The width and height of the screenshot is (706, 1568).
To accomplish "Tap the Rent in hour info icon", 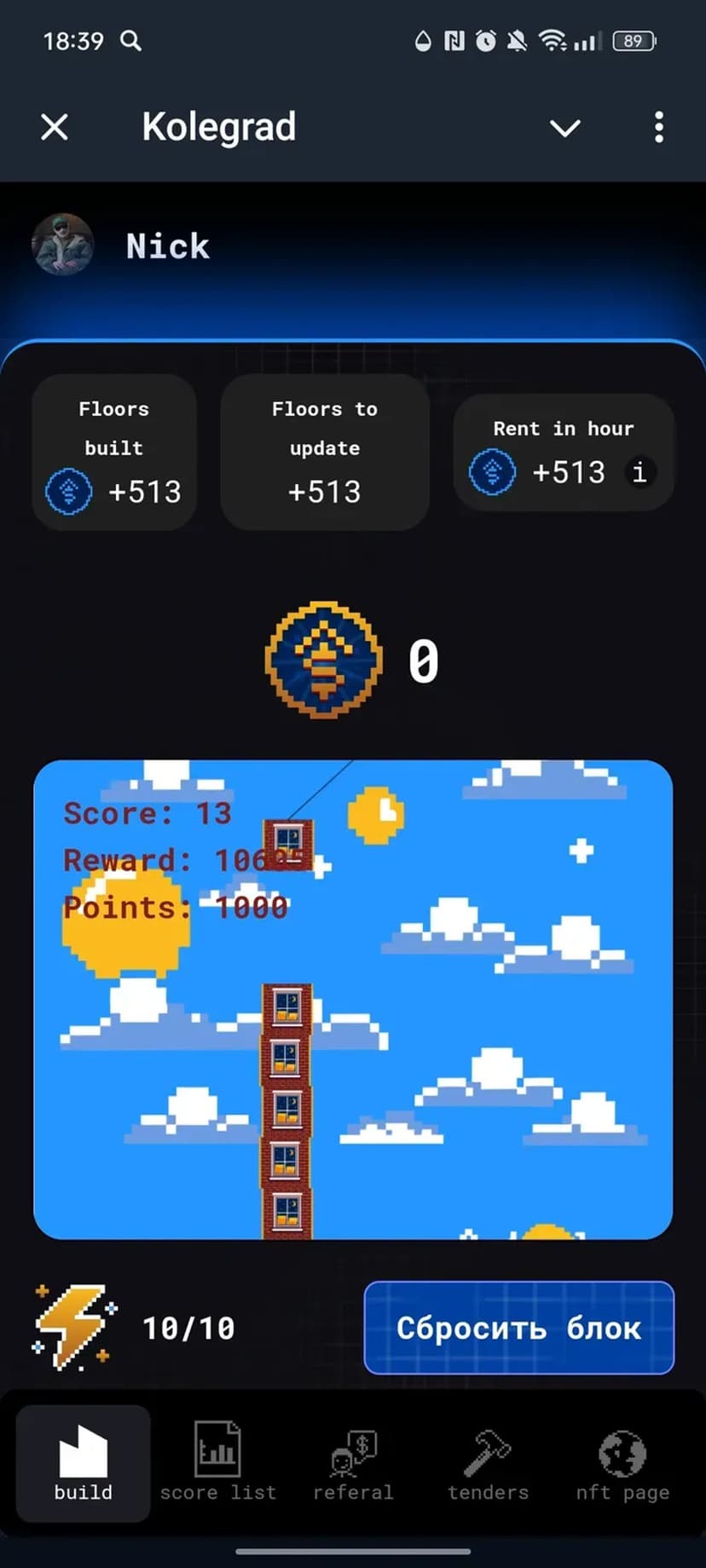I will (x=639, y=472).
